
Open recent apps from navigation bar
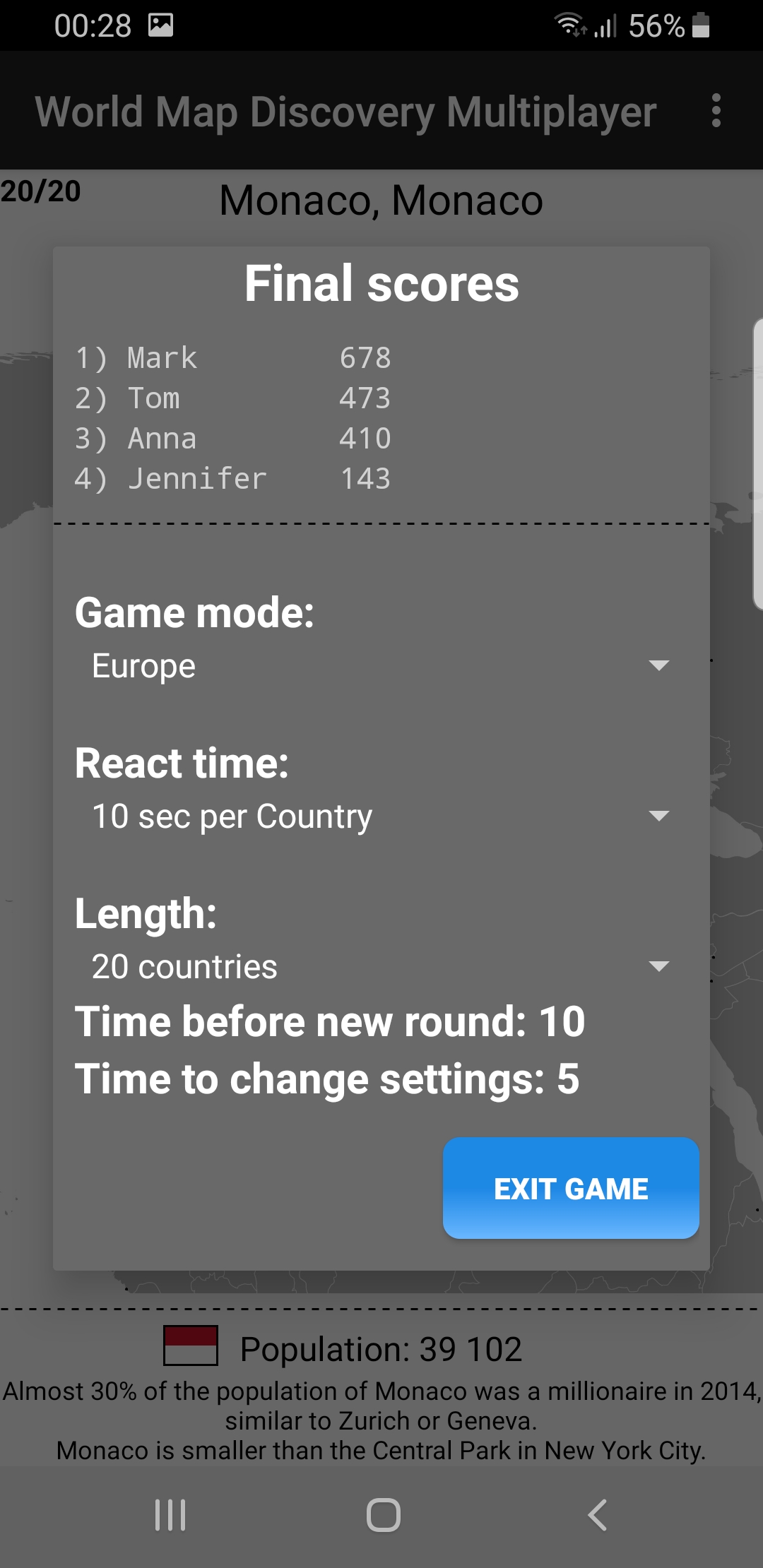170,1515
